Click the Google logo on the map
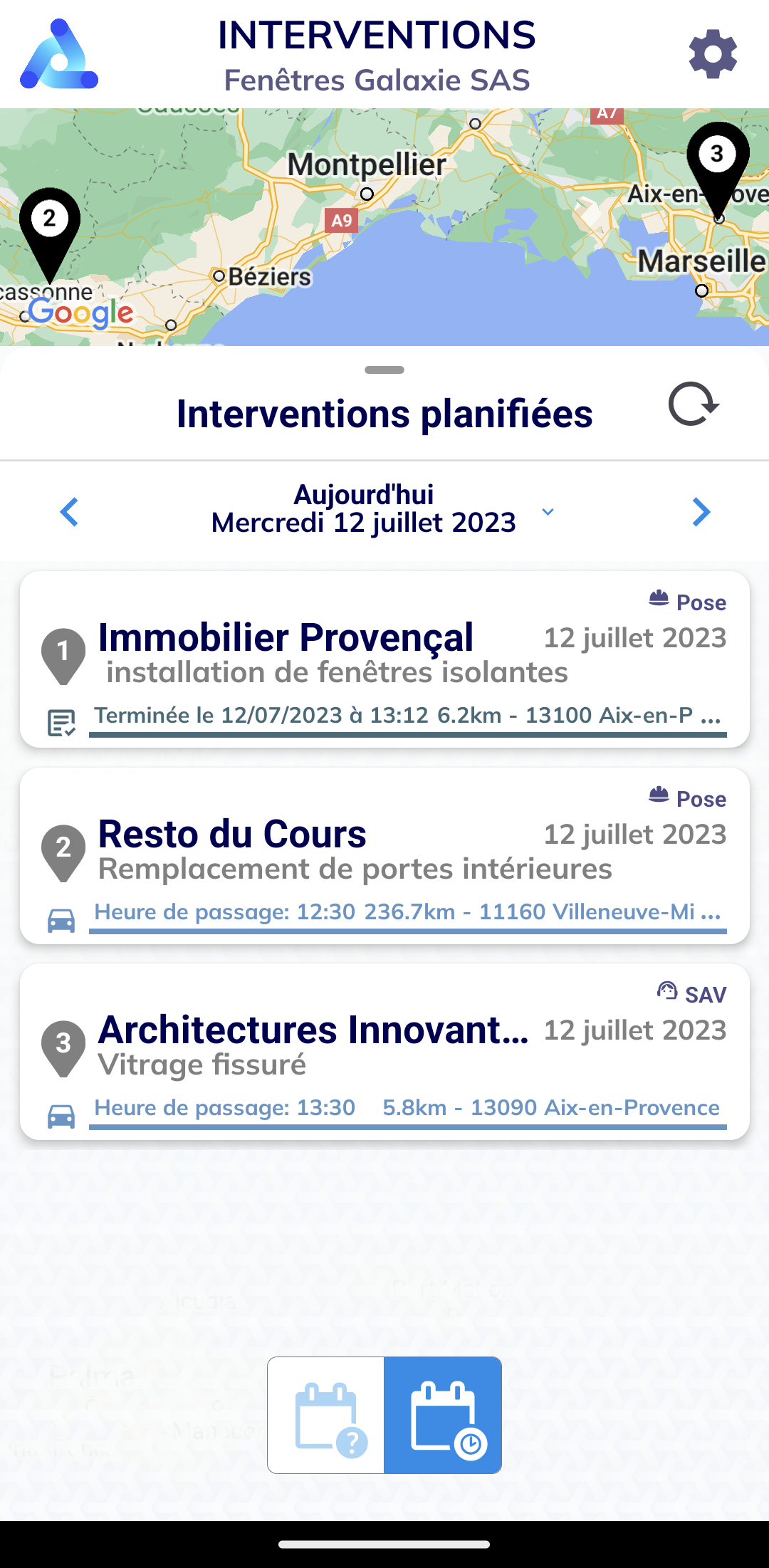The width and height of the screenshot is (769, 1568). click(x=80, y=313)
